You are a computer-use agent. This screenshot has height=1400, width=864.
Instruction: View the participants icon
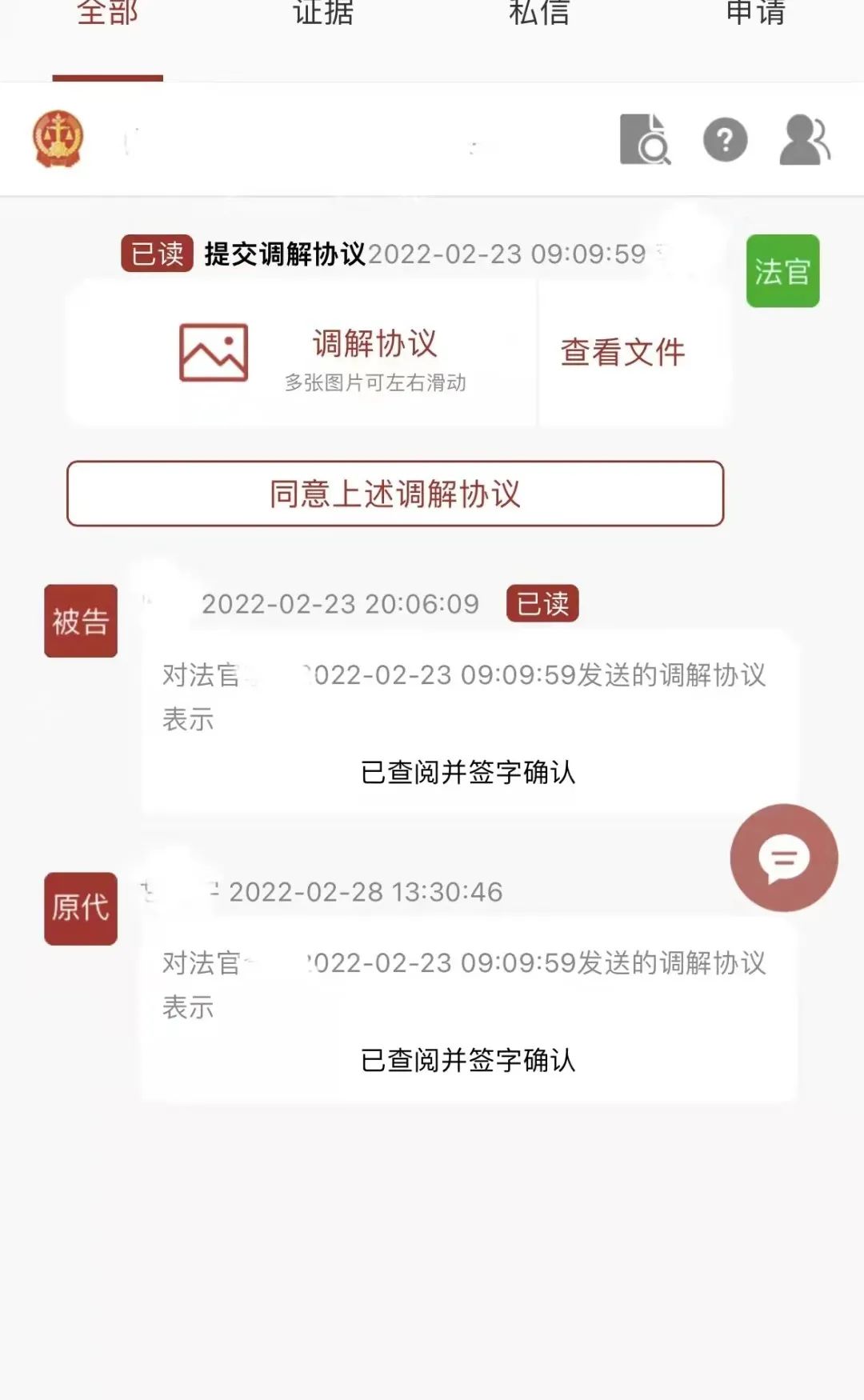[805, 139]
